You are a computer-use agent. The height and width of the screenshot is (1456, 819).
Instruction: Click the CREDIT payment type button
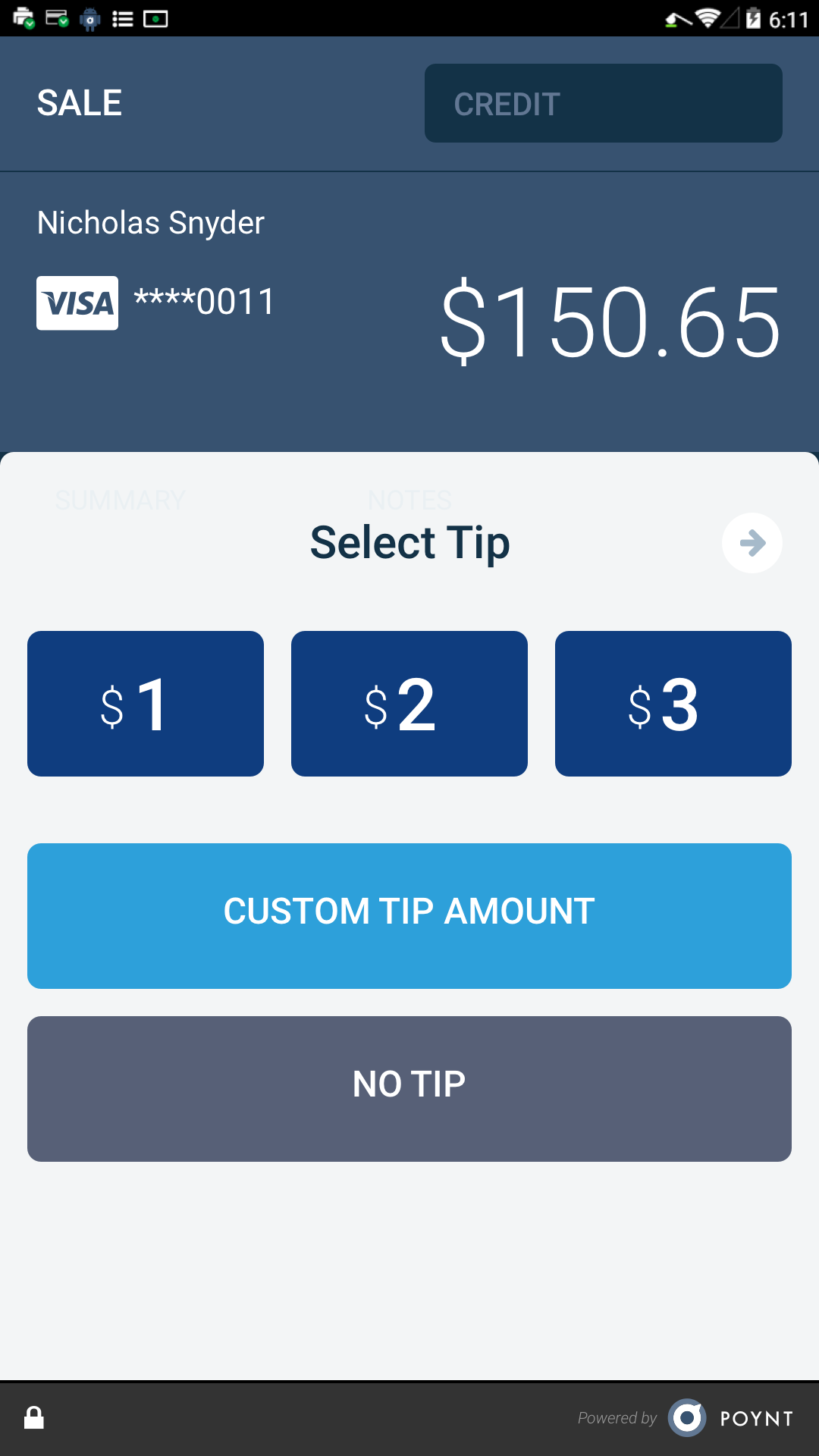click(603, 102)
